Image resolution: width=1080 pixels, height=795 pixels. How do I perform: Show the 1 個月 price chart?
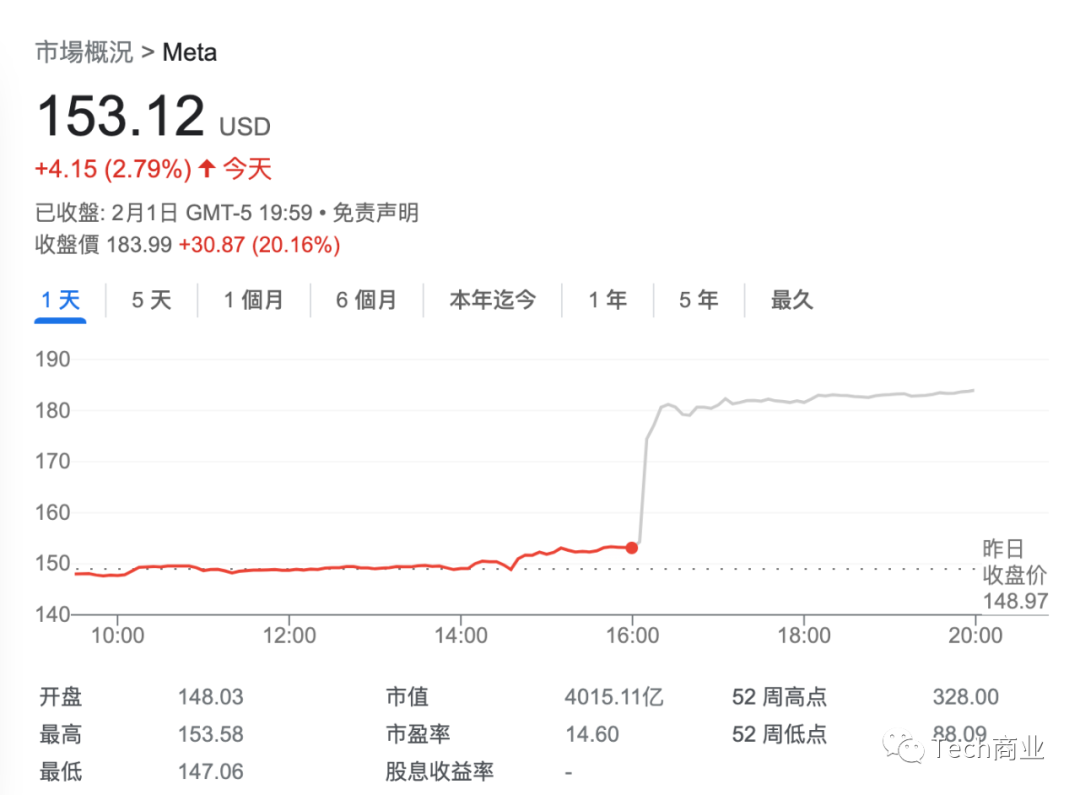coord(253,300)
